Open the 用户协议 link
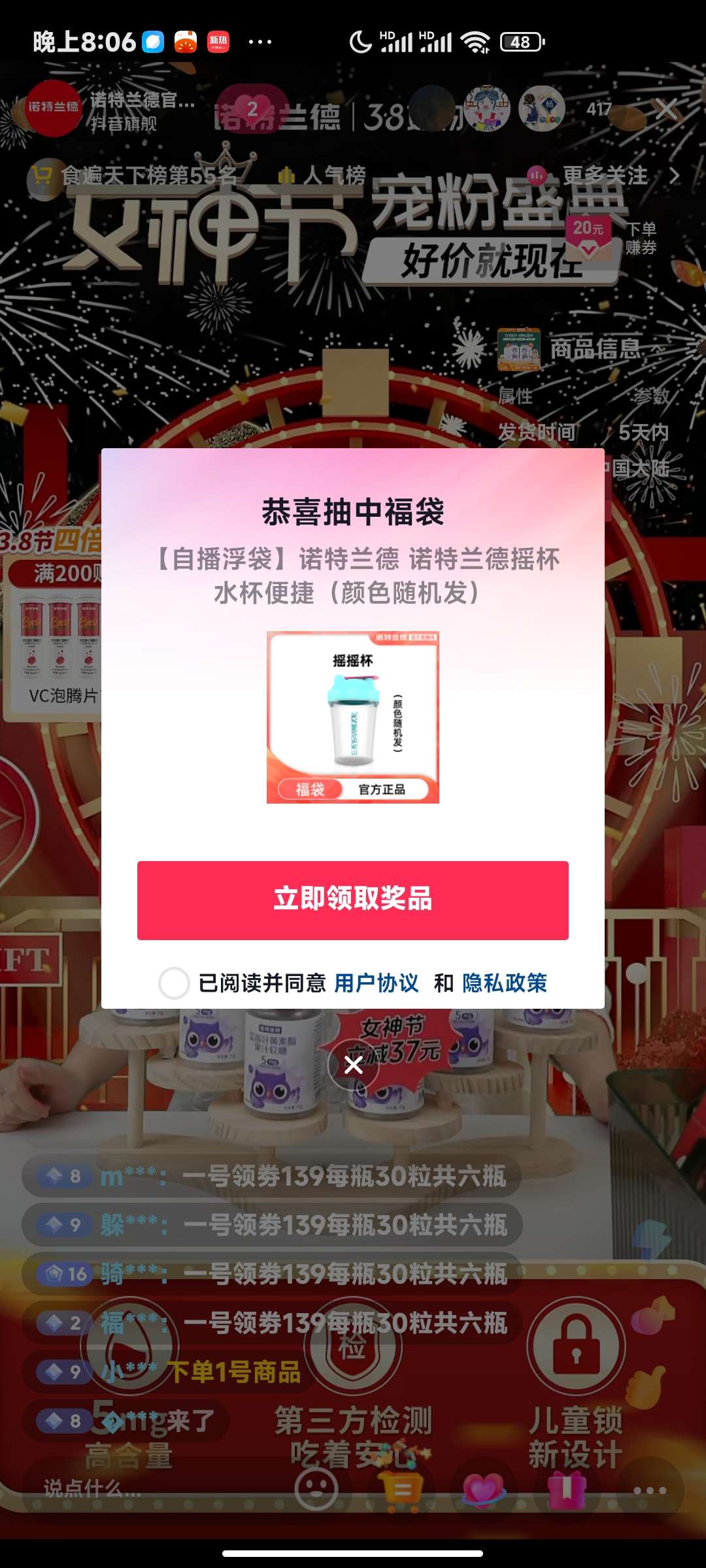The image size is (706, 1568). point(376,983)
